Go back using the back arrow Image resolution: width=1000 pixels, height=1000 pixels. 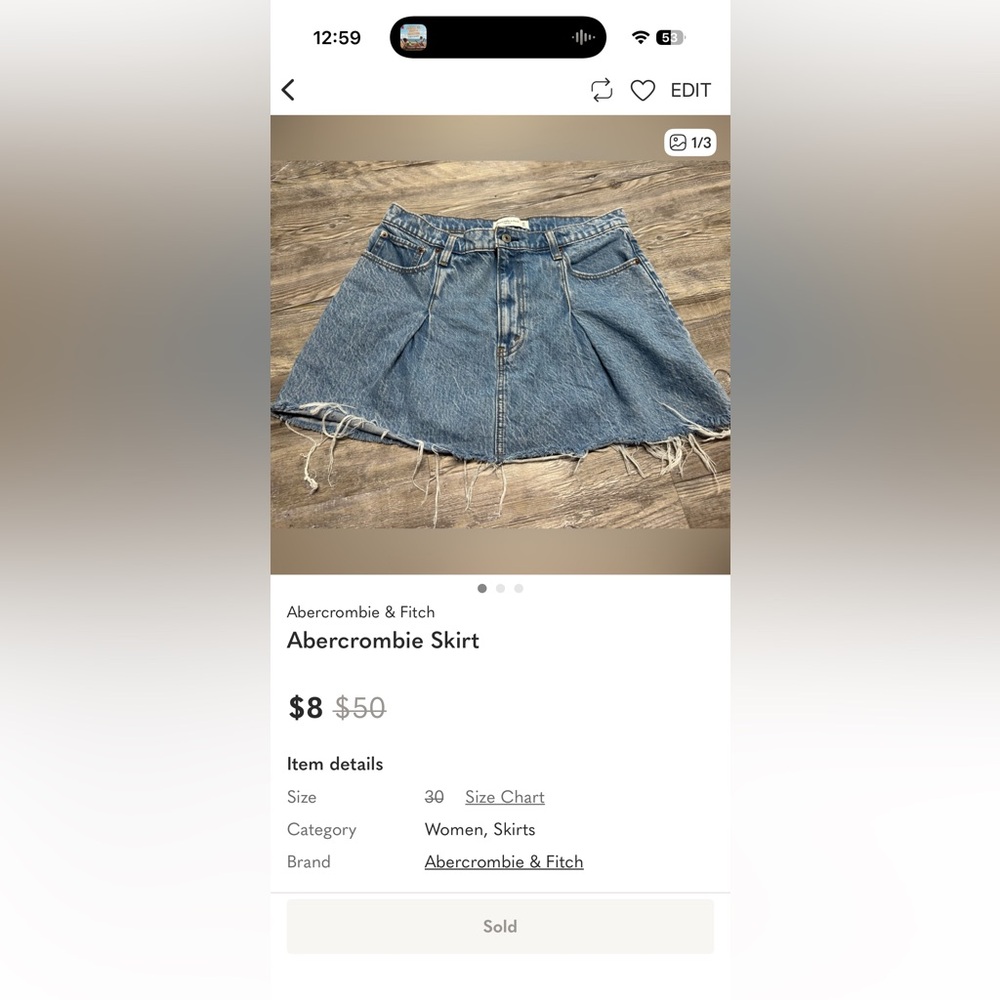coord(288,90)
